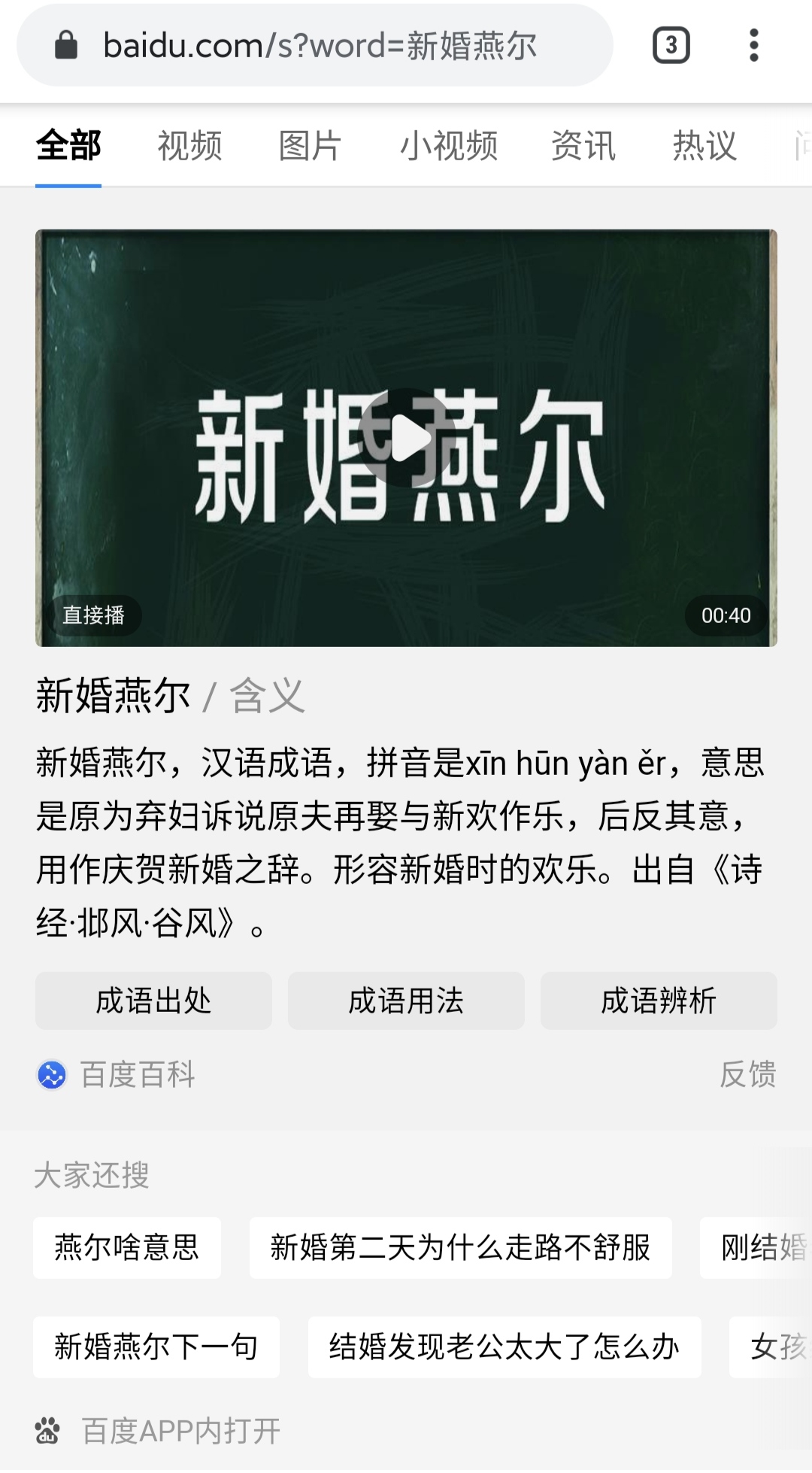The image size is (812, 1473).
Task: Open the browser overflow menu
Action: 753,46
